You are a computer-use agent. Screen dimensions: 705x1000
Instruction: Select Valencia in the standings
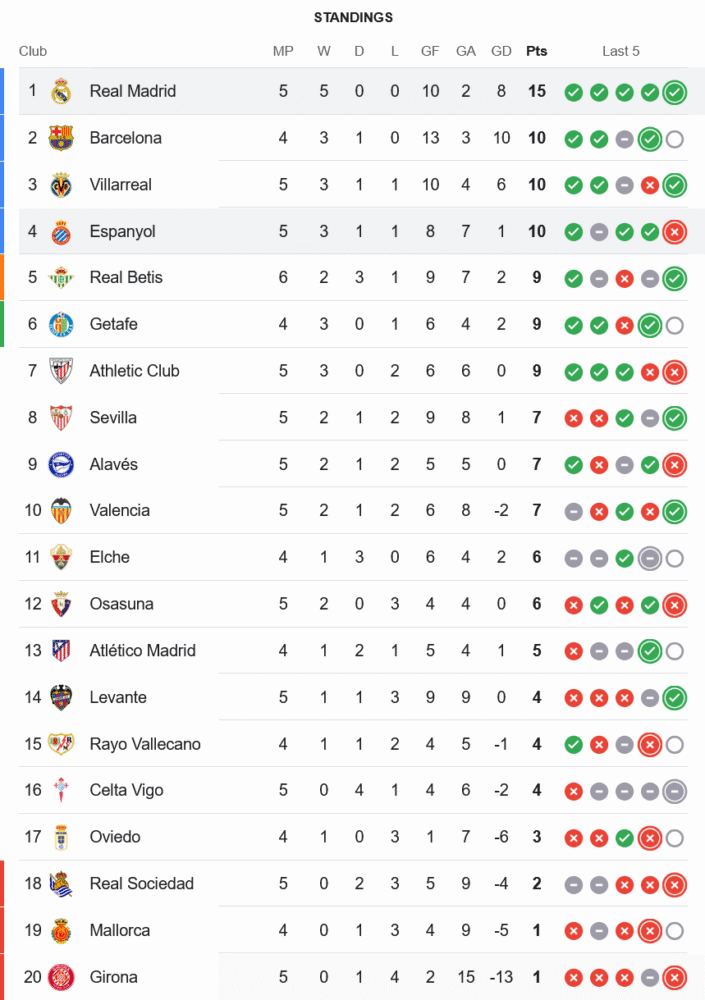point(120,511)
